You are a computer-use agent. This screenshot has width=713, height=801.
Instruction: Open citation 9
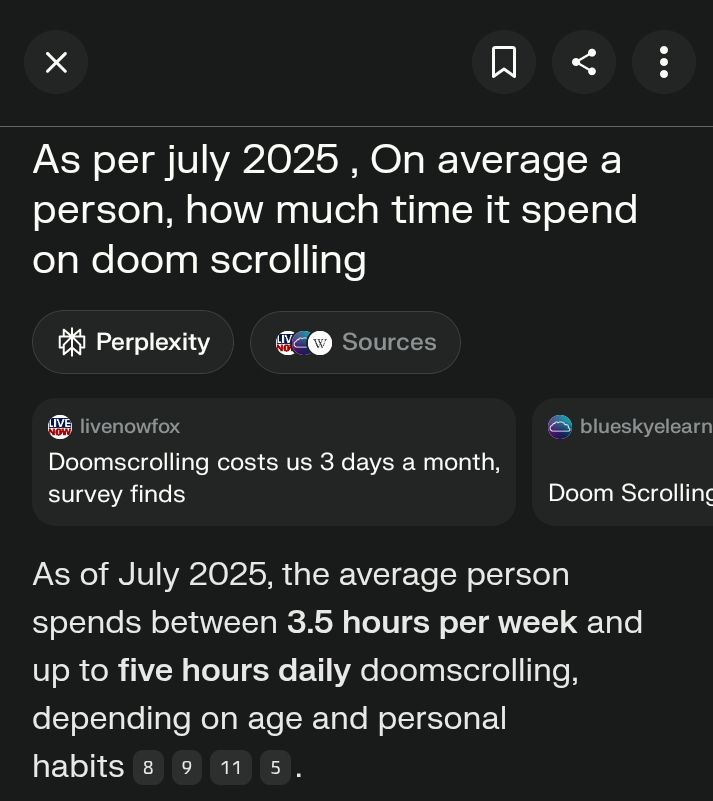pos(186,768)
